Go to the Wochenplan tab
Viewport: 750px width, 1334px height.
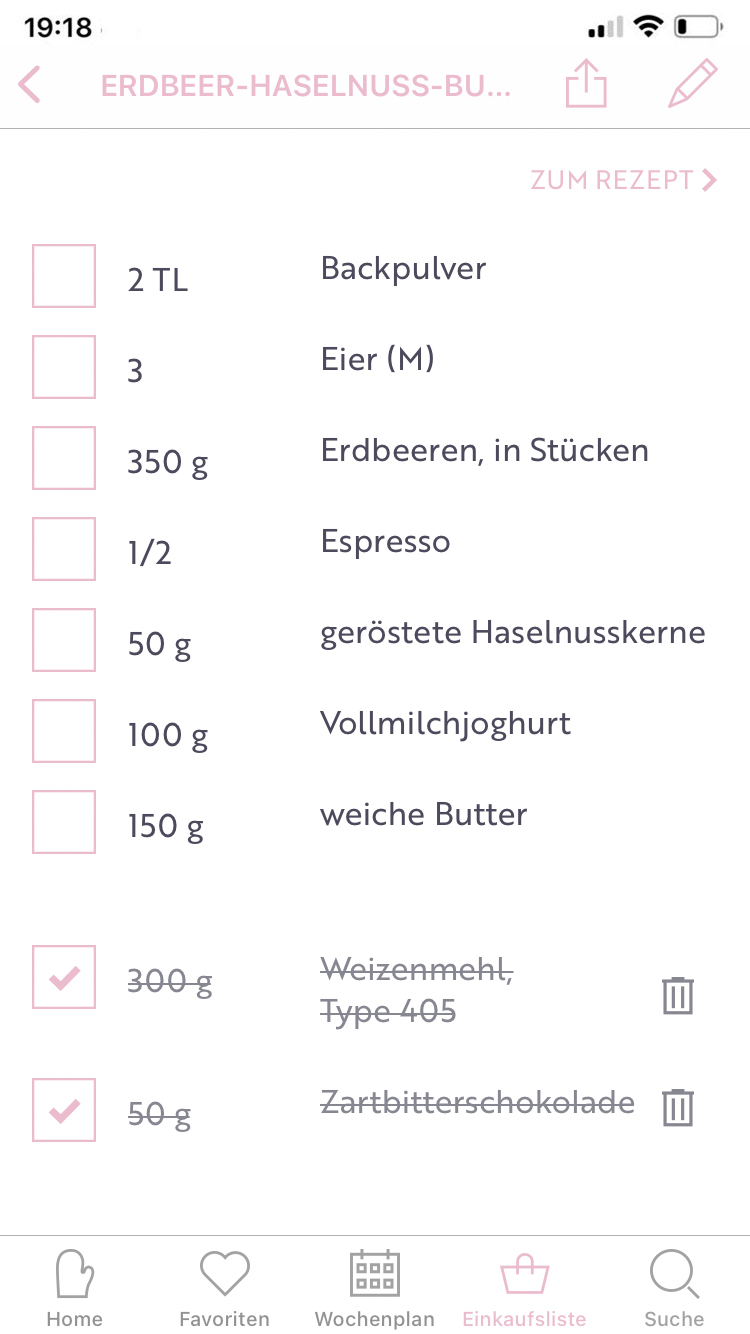pos(375,1288)
